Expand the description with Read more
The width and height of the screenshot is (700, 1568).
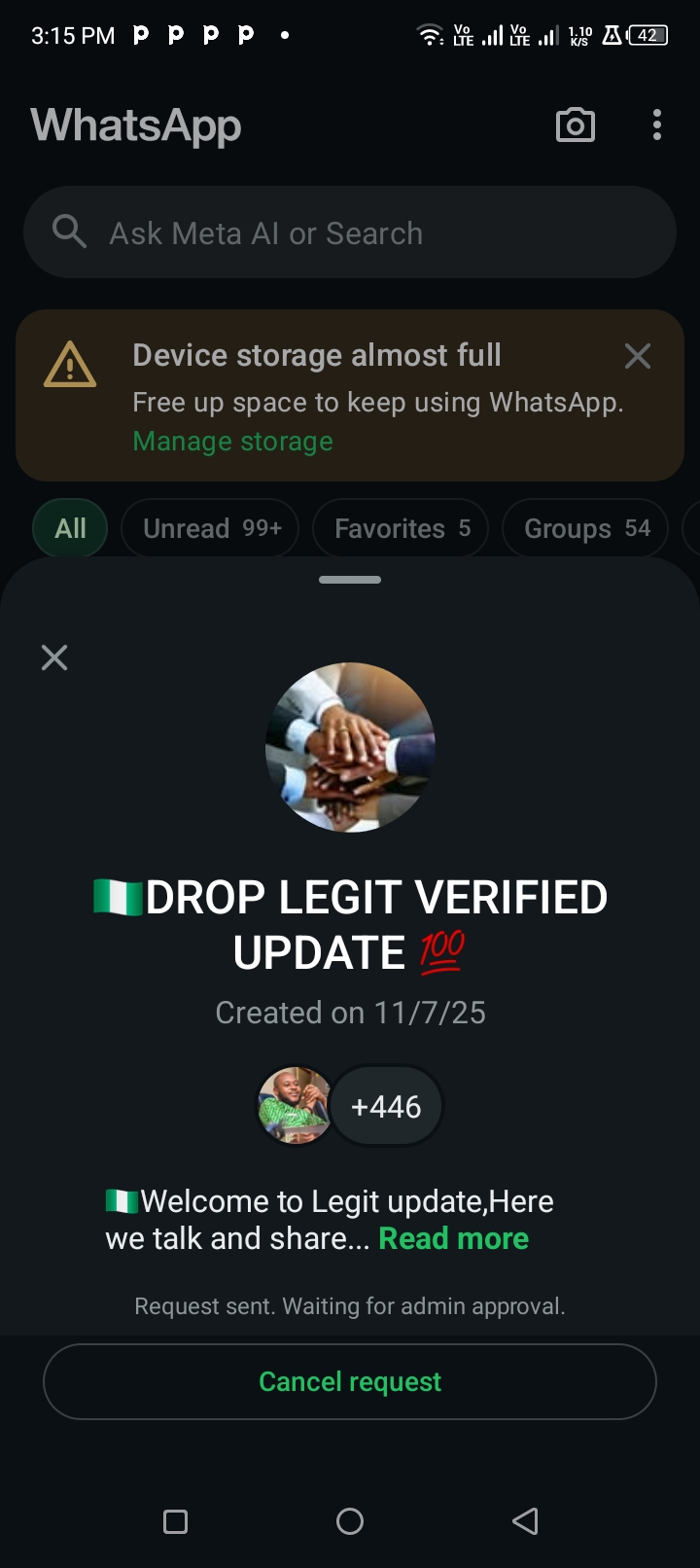point(453,1239)
